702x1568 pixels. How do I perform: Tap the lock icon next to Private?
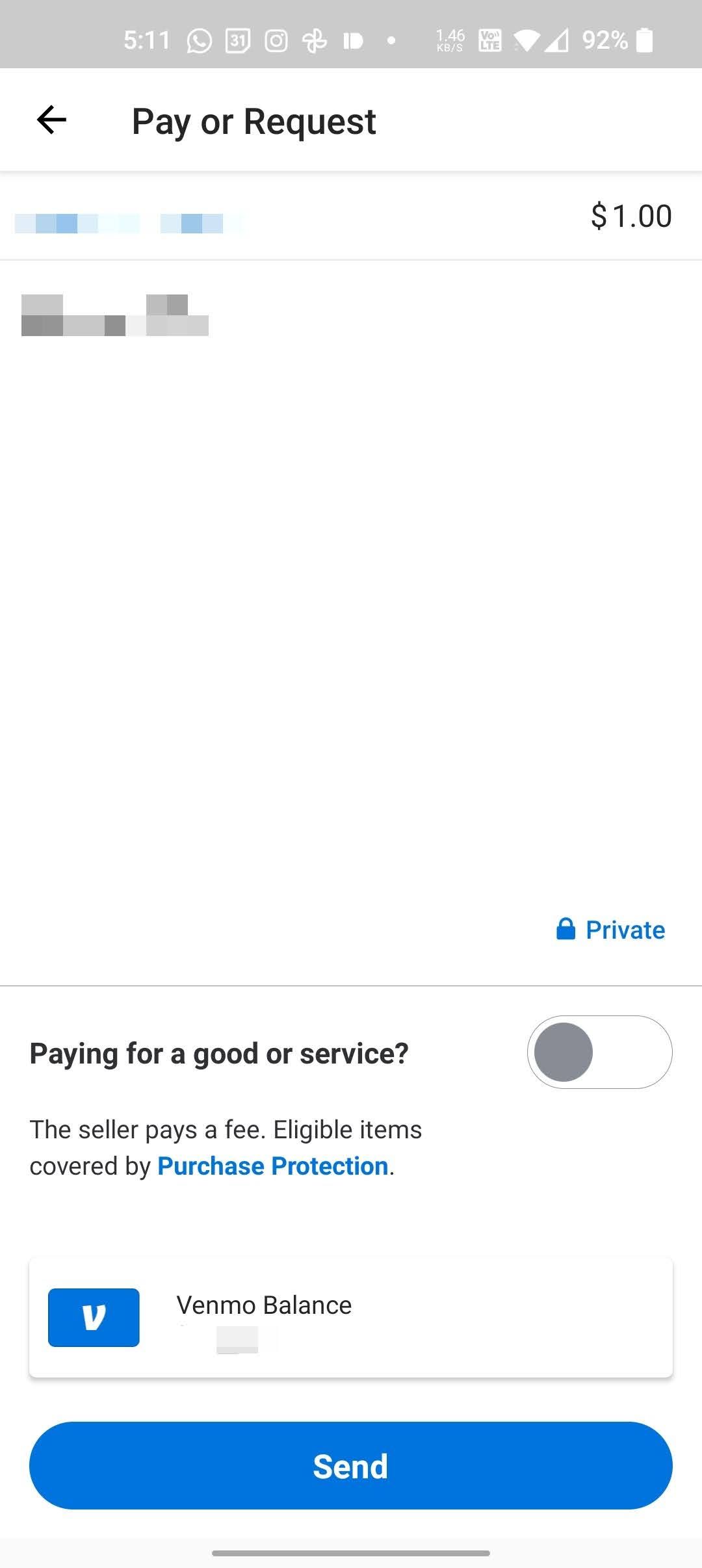click(565, 929)
